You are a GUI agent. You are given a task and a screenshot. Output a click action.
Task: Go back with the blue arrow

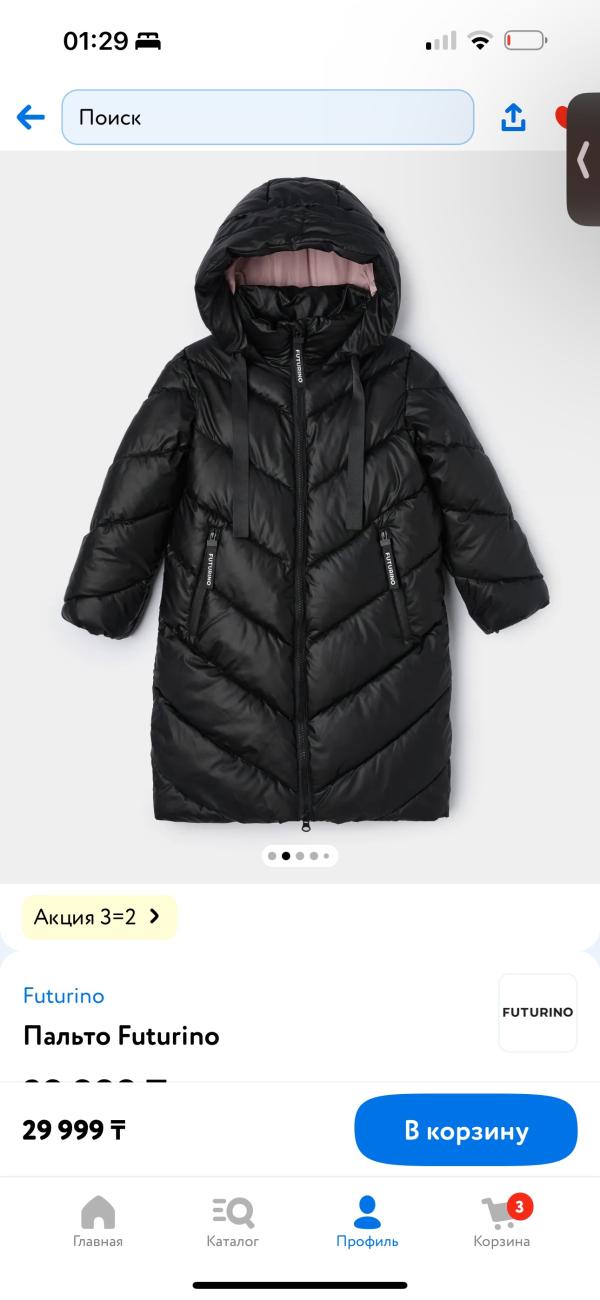[x=31, y=118]
